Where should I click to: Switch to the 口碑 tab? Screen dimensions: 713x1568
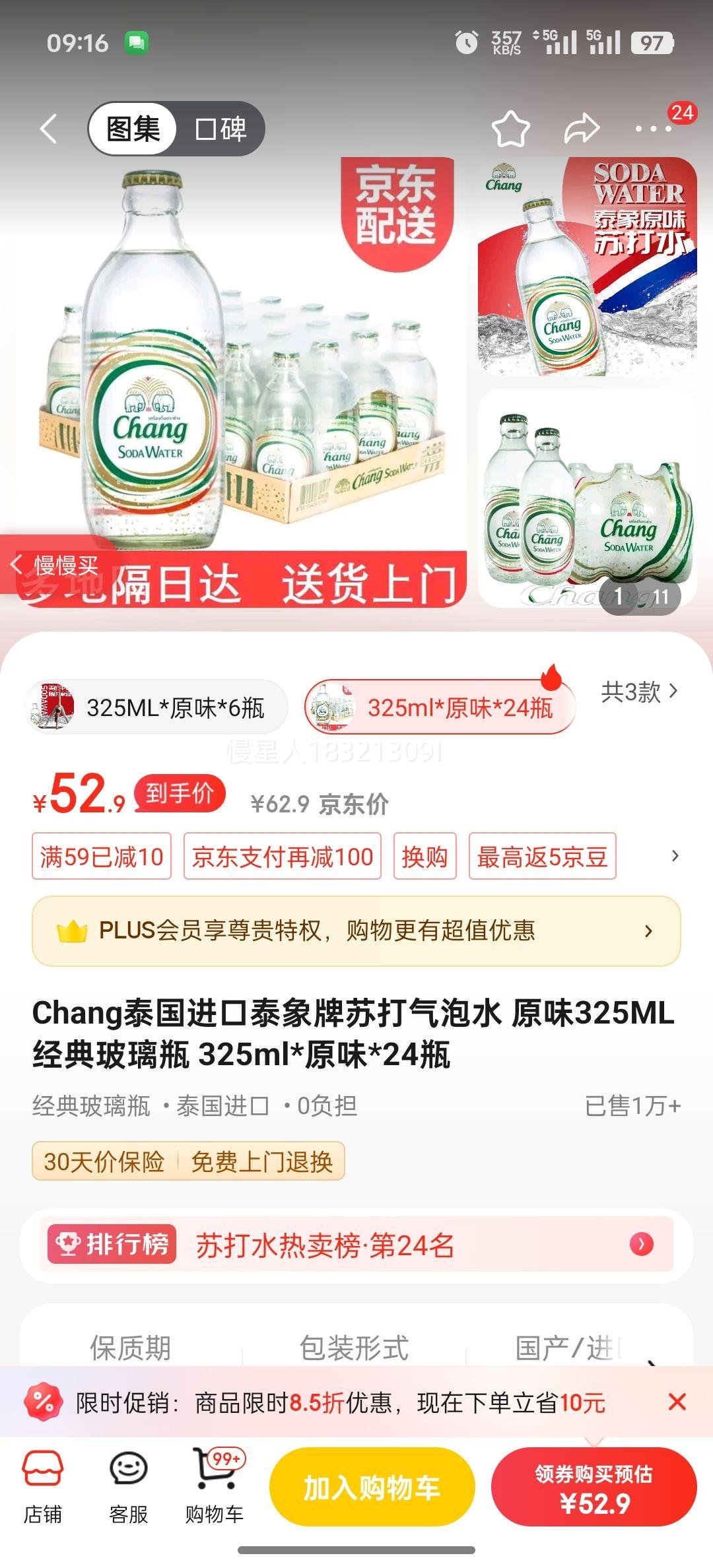click(x=220, y=129)
